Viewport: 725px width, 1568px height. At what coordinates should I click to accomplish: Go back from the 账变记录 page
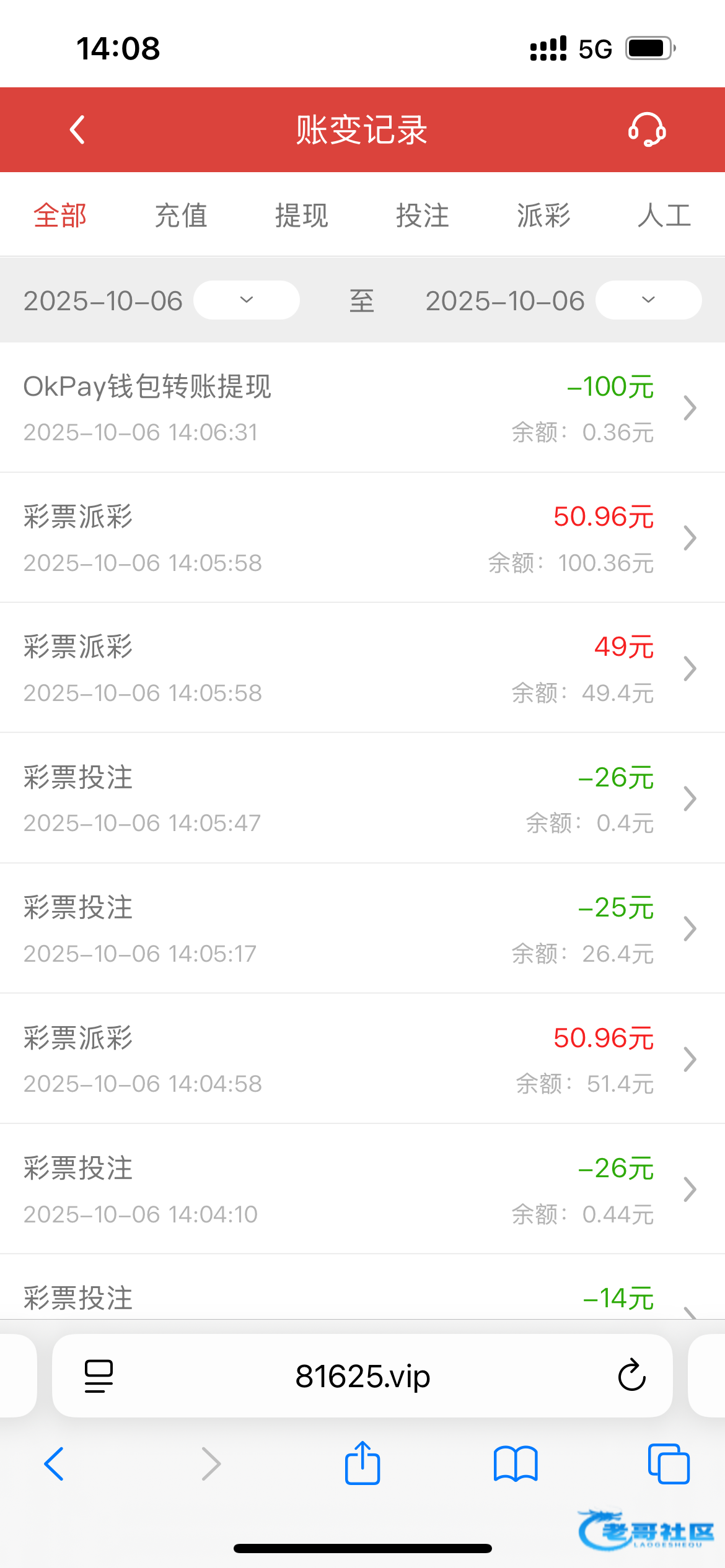(77, 130)
